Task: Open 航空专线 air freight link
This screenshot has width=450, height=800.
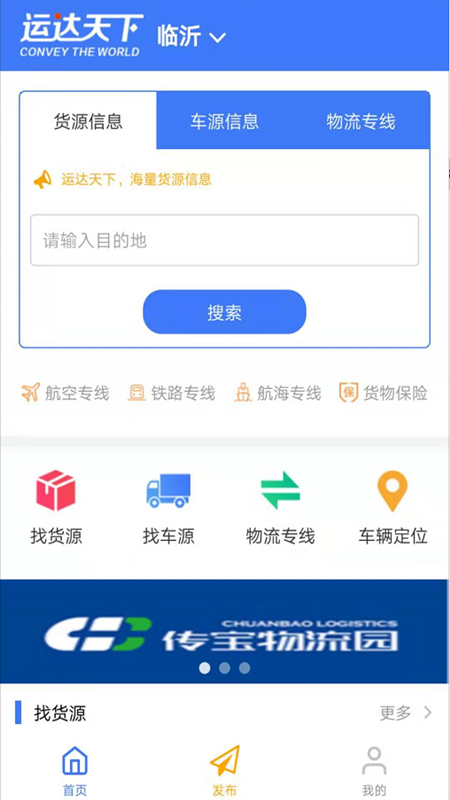Action: 65,393
